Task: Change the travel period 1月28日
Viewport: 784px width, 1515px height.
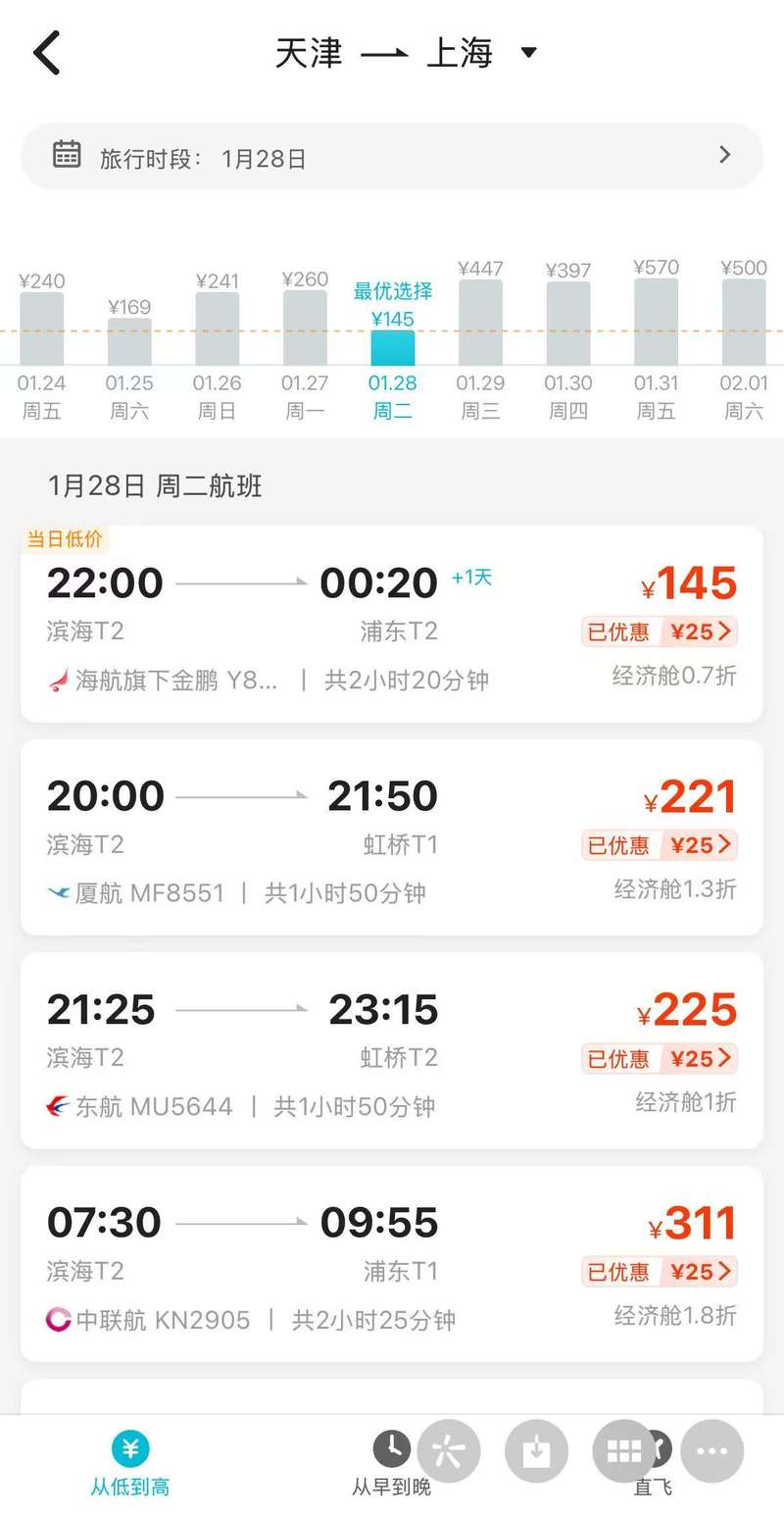Action: (x=392, y=157)
